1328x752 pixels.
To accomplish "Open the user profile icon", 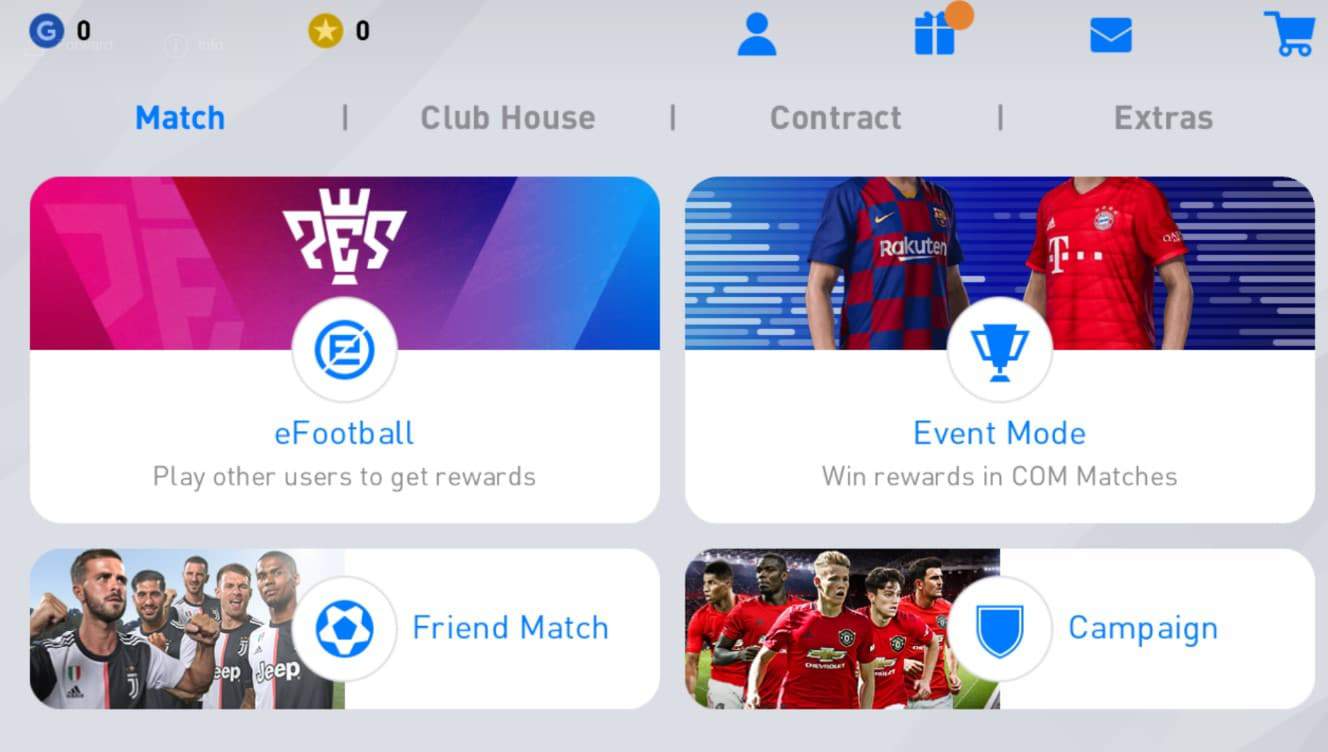I will (x=756, y=35).
